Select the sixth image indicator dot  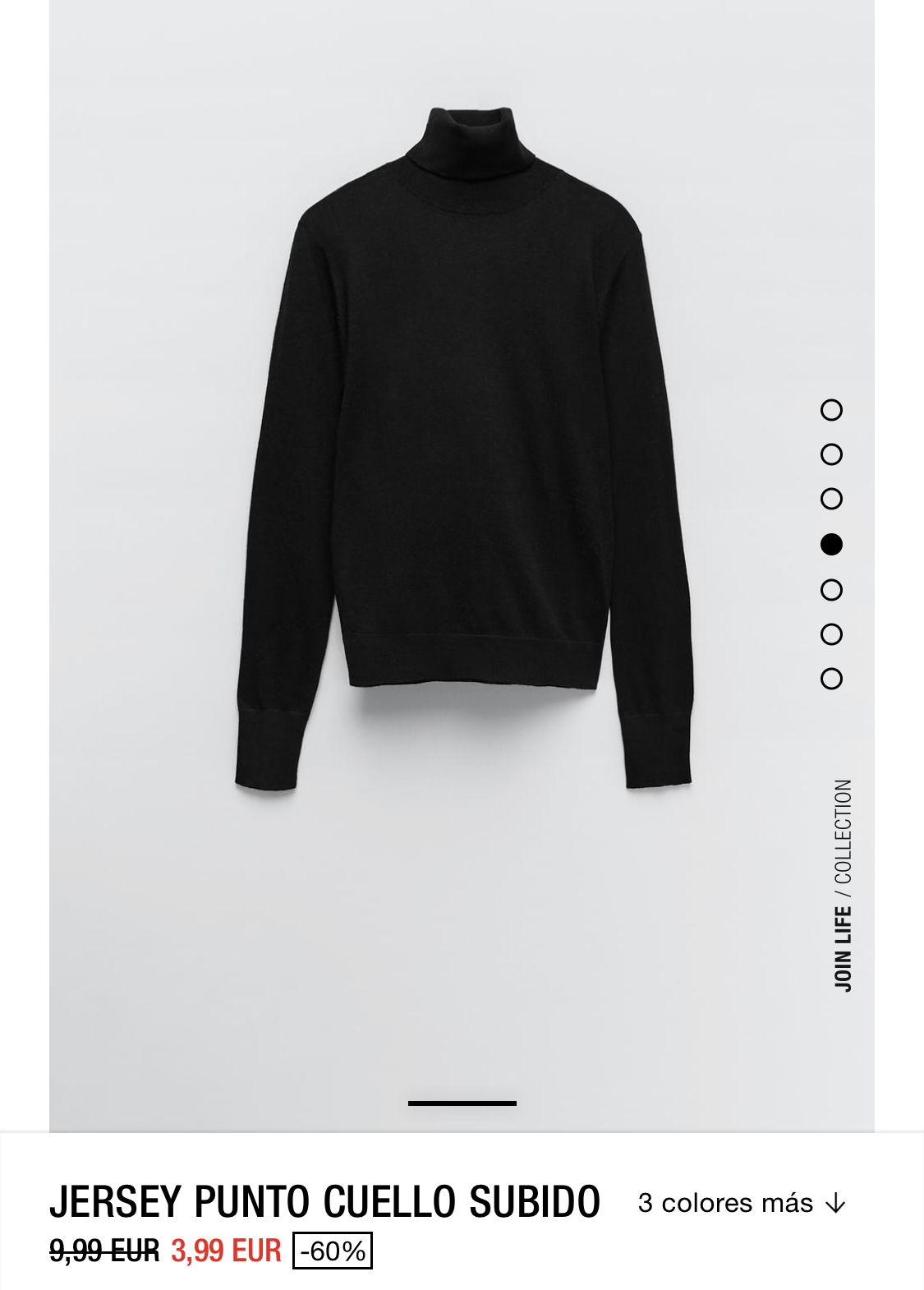[831, 634]
